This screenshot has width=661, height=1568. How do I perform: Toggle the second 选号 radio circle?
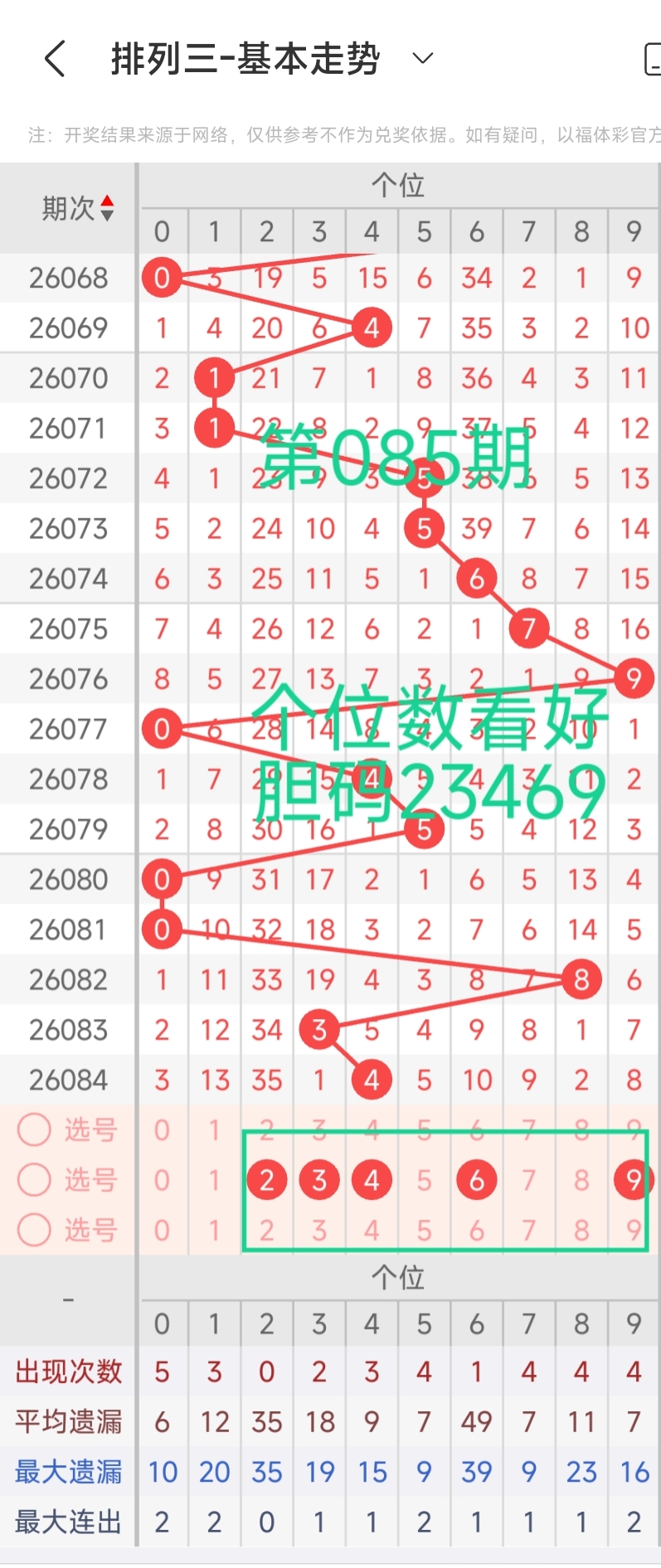tap(34, 1180)
